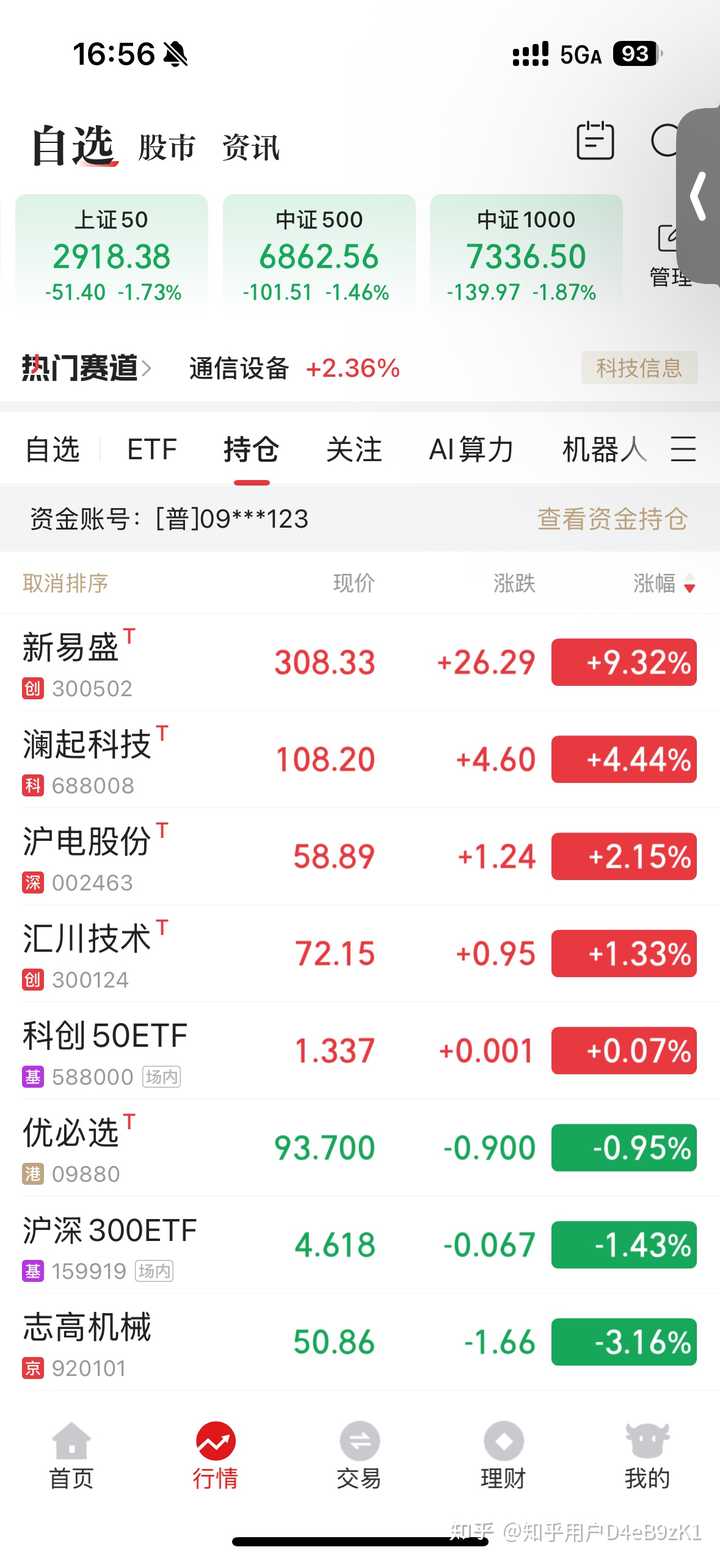Open the watchlist groups menu icon
The image size is (720, 1561).
point(683,449)
